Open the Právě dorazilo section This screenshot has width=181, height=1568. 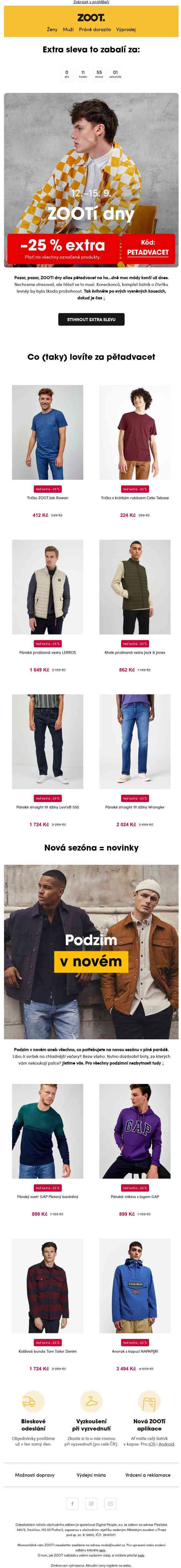click(95, 29)
